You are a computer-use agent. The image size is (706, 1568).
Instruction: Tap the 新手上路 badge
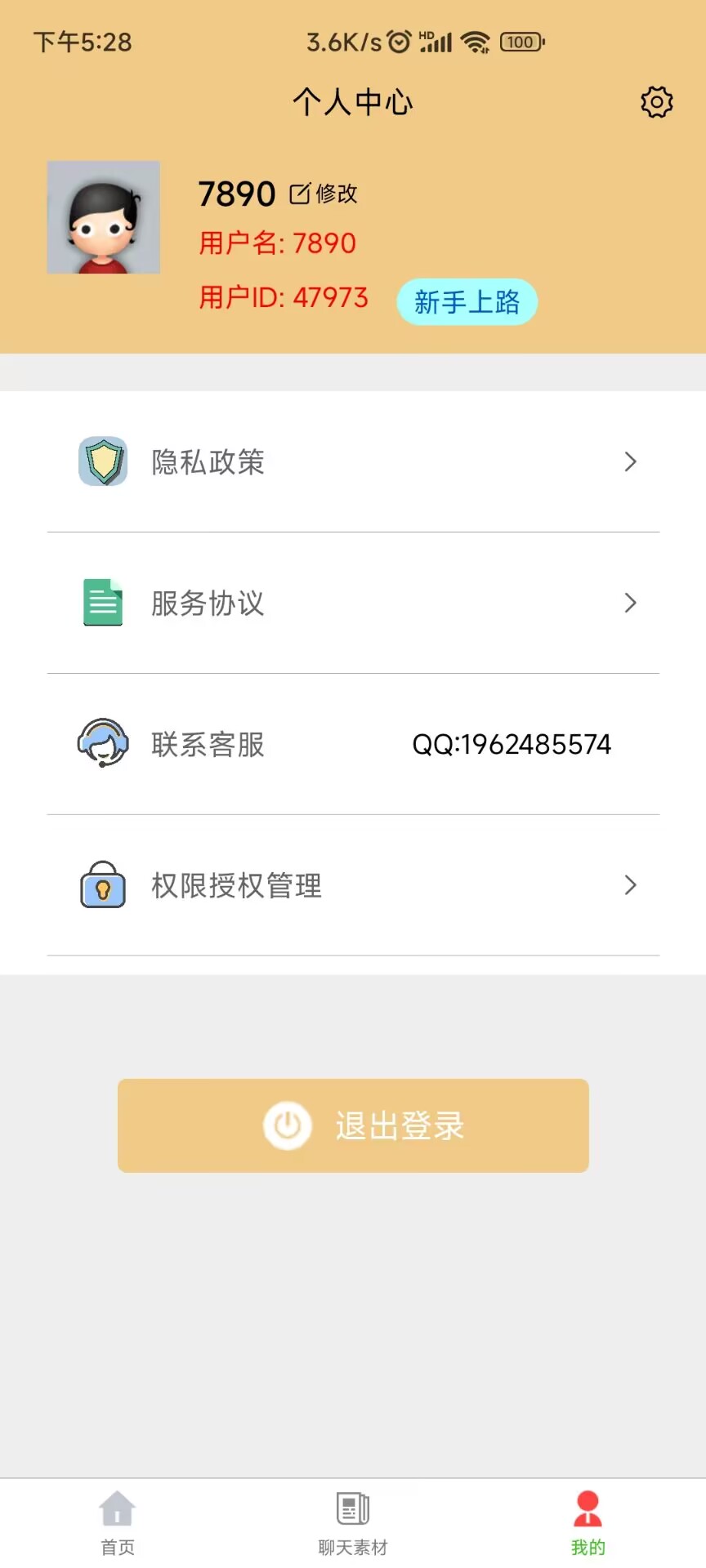coord(467,302)
